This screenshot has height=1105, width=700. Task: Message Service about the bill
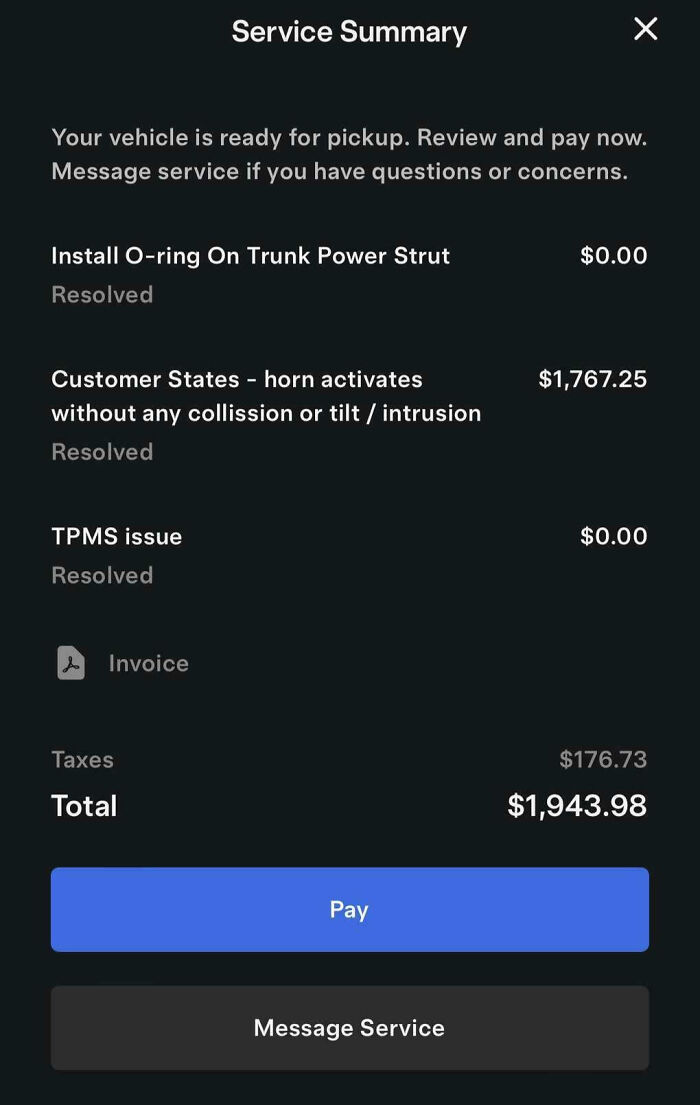coord(349,1028)
